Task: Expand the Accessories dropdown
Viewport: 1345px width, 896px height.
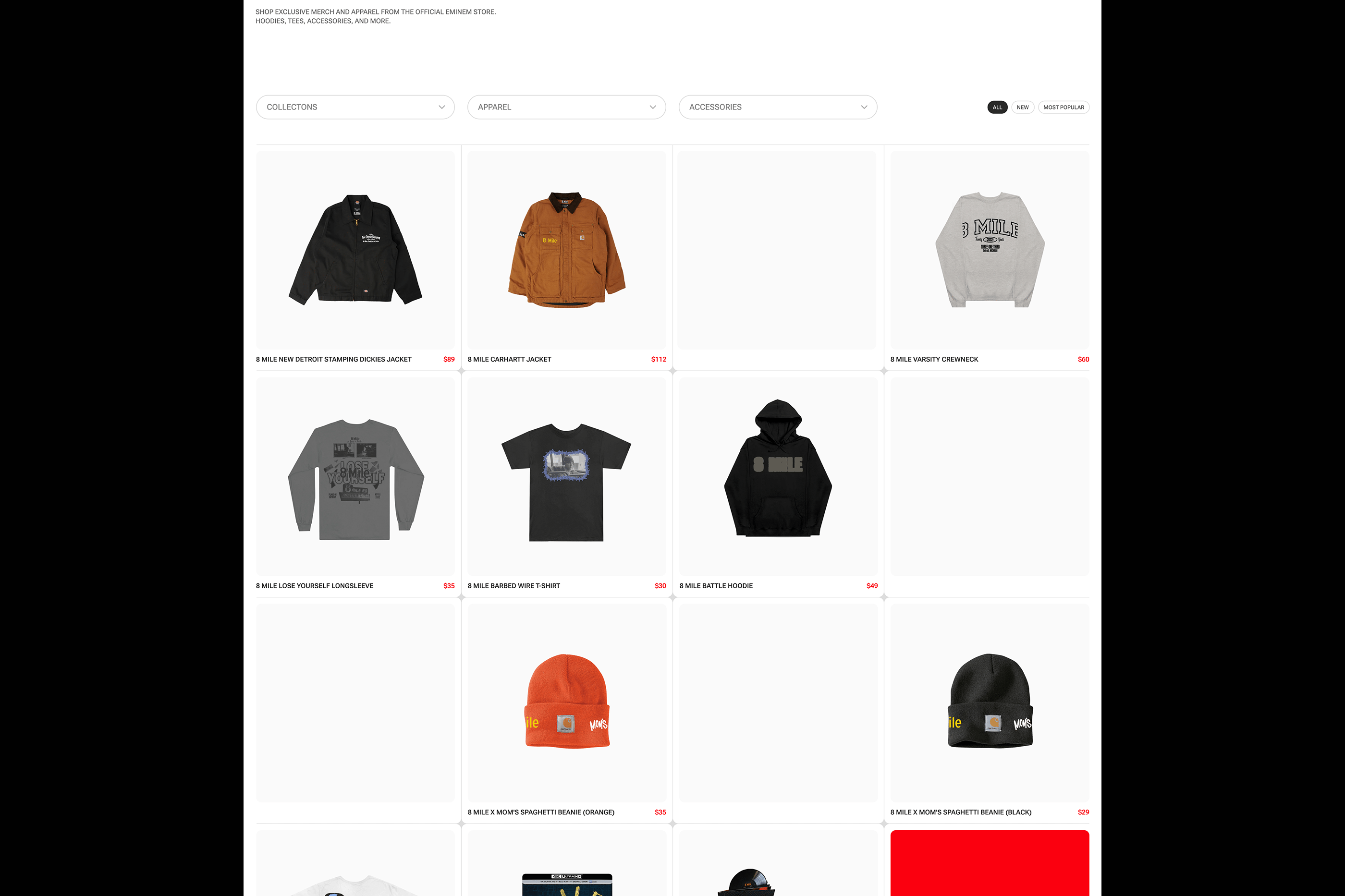Action: pos(778,107)
